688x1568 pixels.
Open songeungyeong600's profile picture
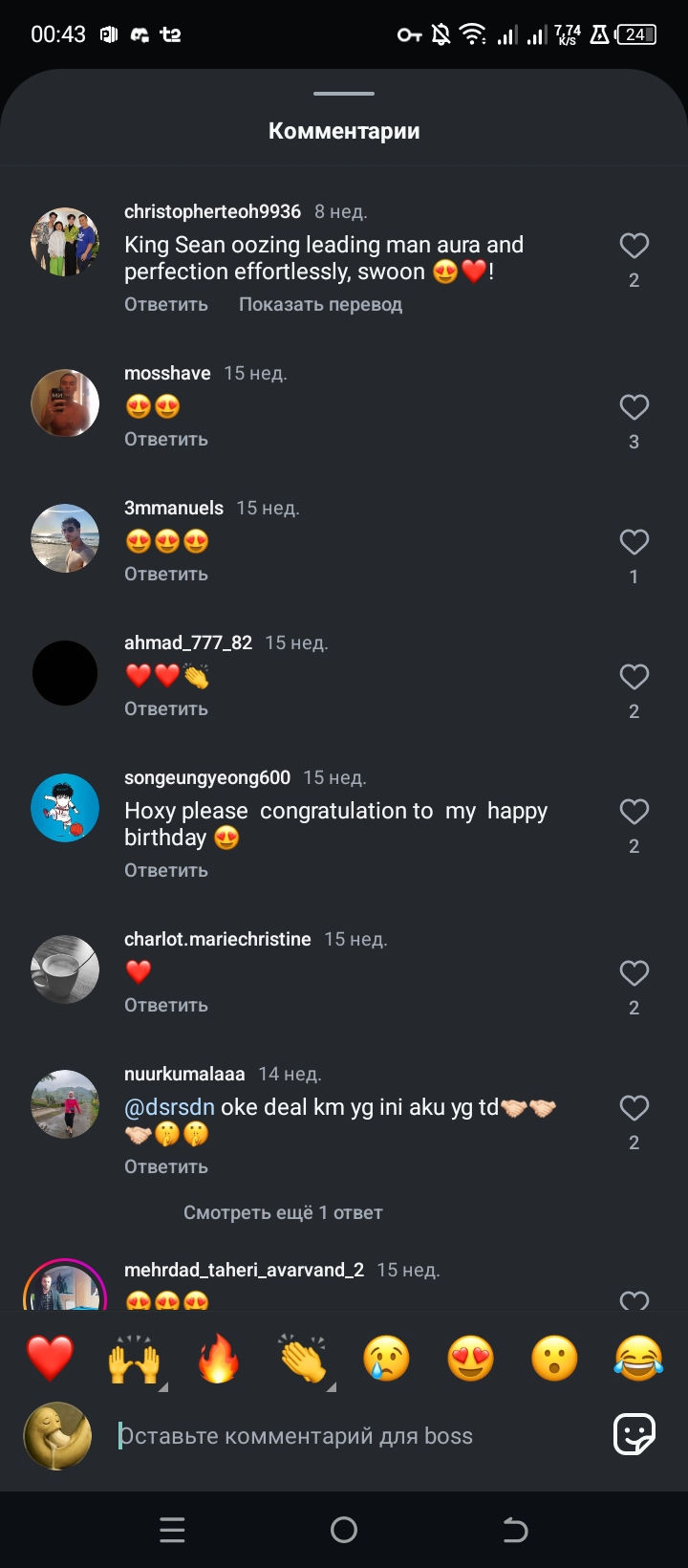(65, 809)
